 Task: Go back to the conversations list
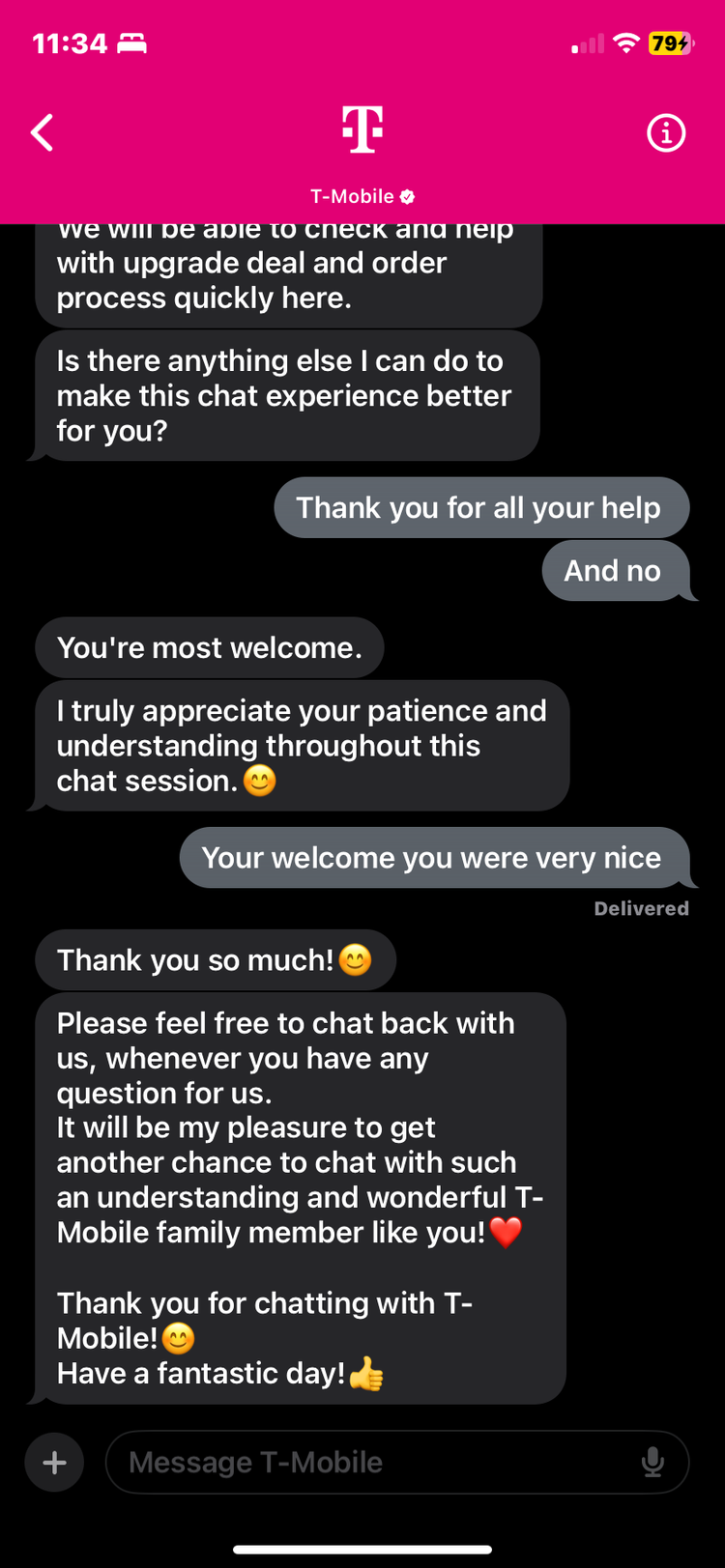(43, 132)
